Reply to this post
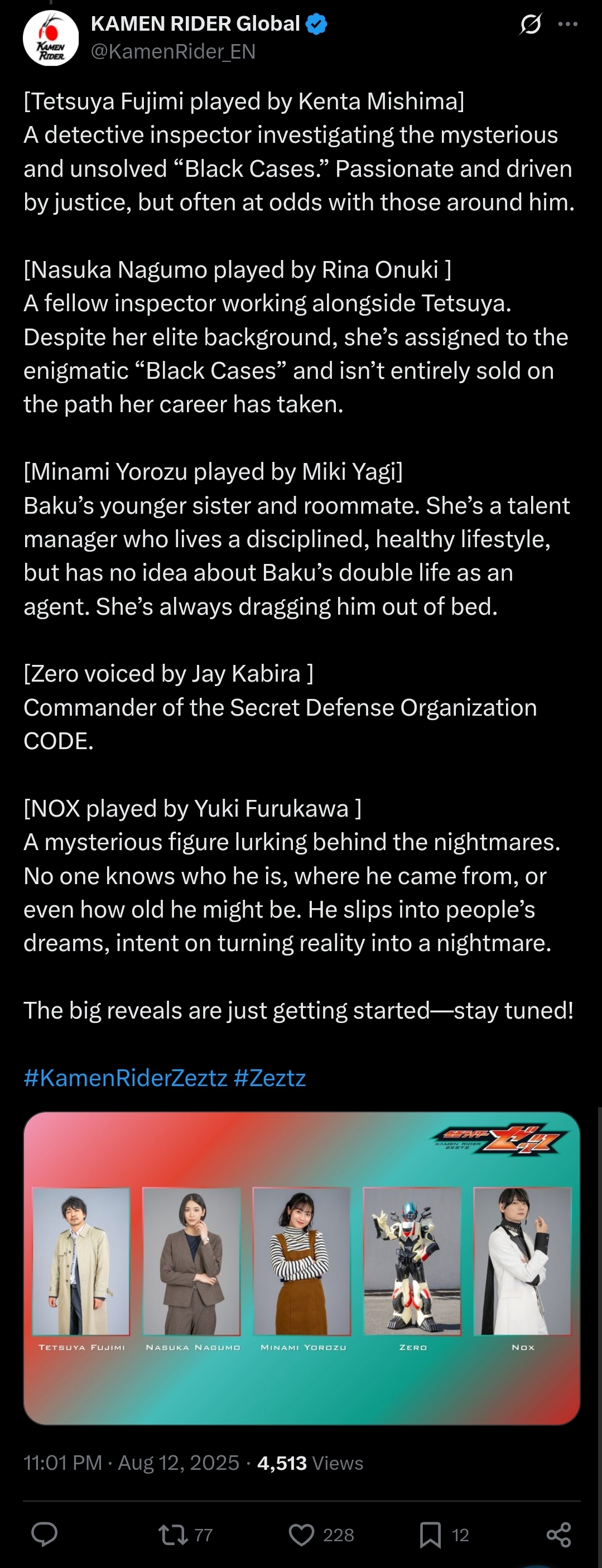The height and width of the screenshot is (1568, 602). click(45, 1535)
